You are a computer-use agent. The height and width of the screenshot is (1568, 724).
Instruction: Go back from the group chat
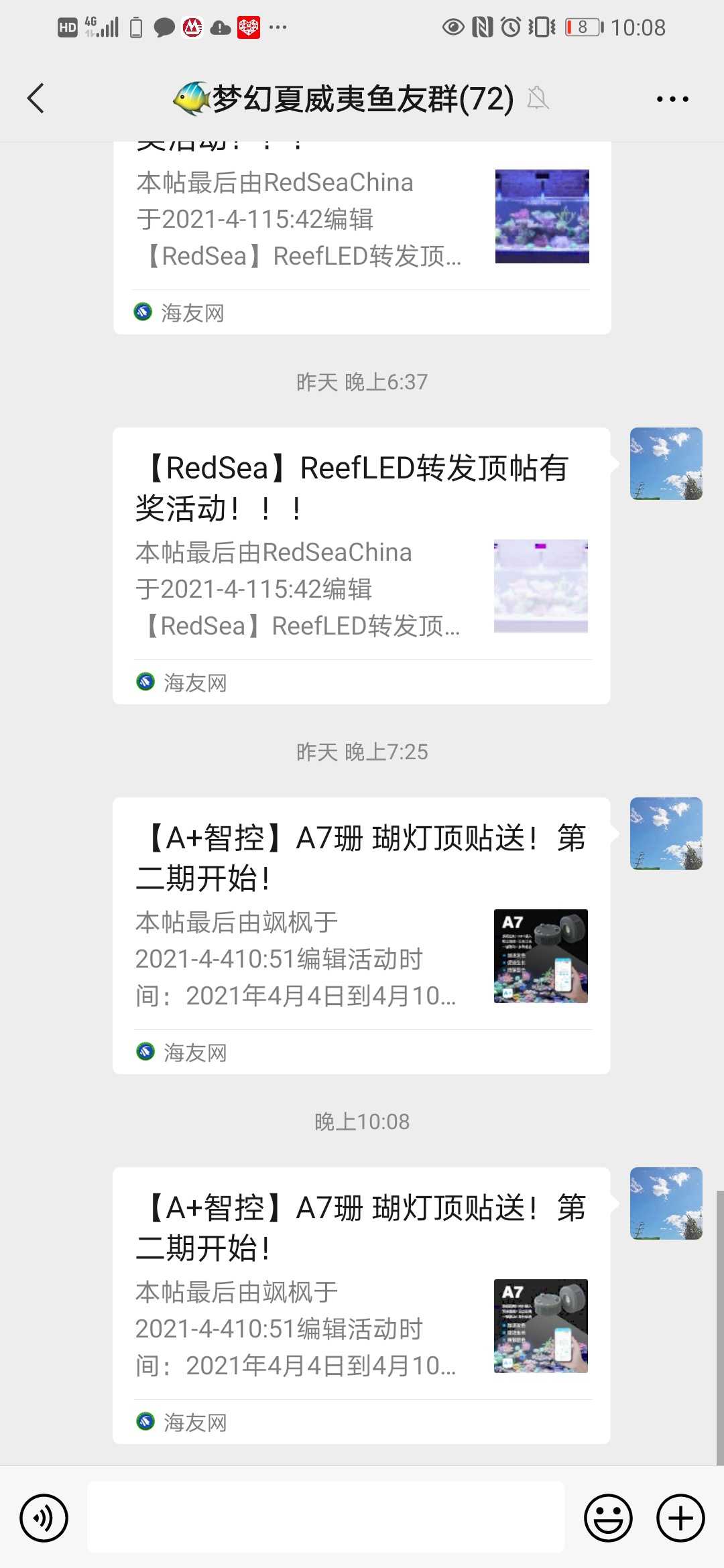point(36,99)
